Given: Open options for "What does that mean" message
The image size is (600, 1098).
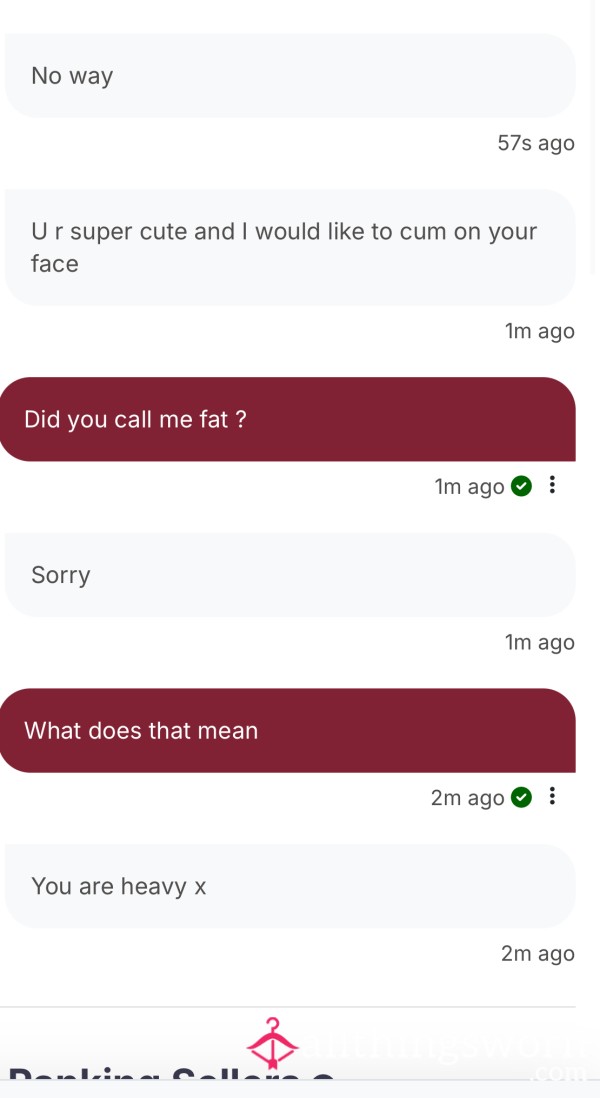Looking at the screenshot, I should click(x=552, y=795).
